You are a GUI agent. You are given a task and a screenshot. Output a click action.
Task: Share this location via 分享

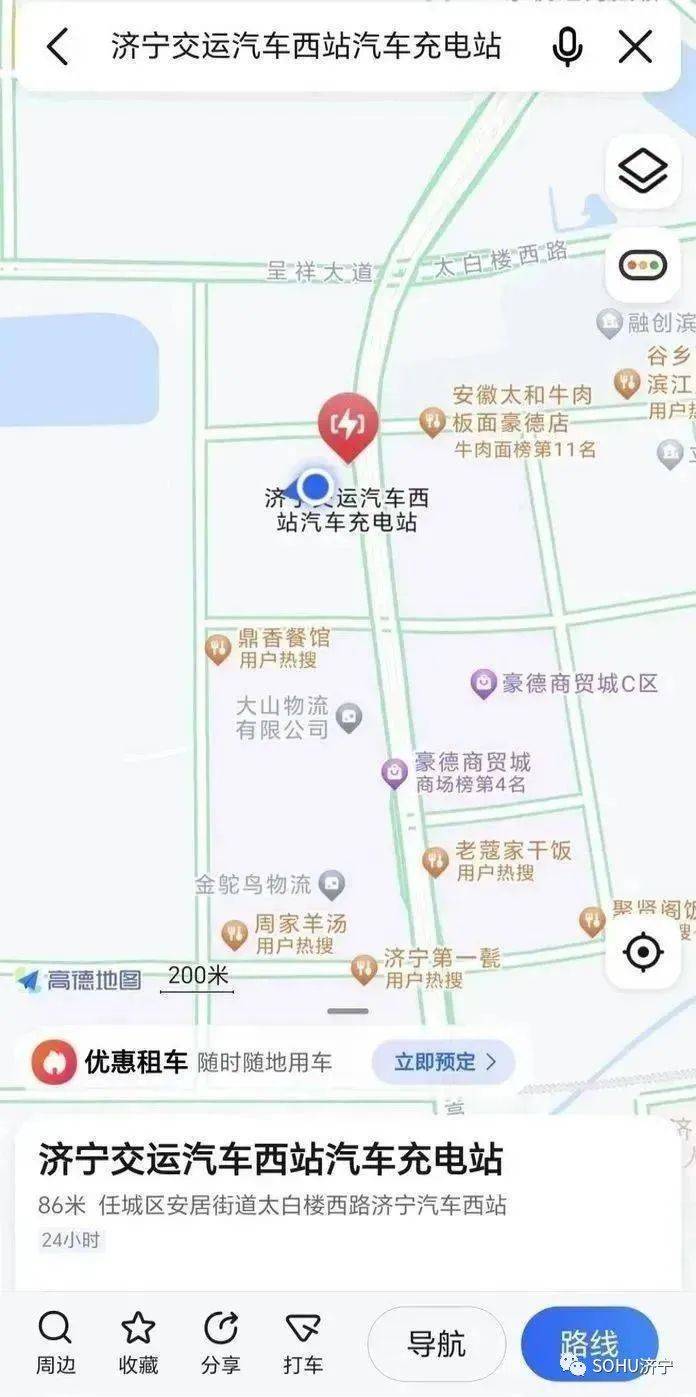pyautogui.click(x=220, y=1343)
